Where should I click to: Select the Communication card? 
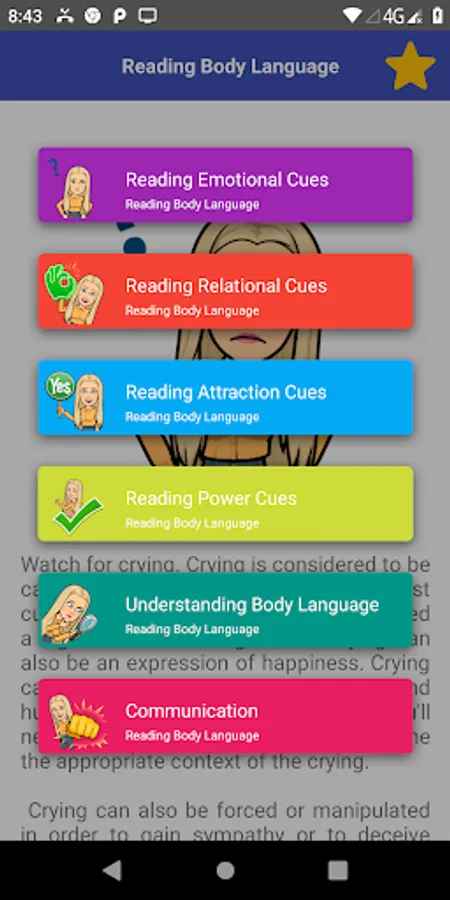pyautogui.click(x=225, y=716)
